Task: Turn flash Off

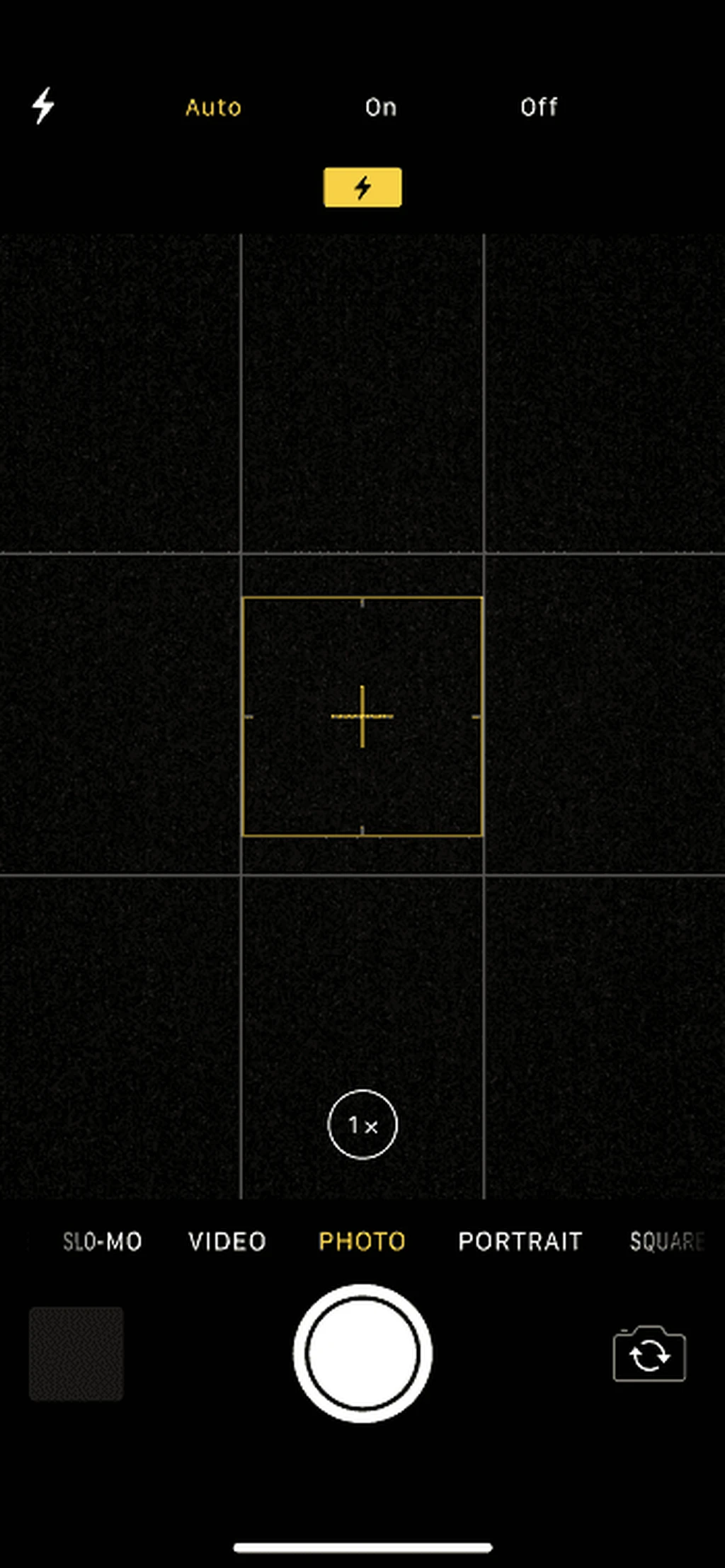Action: tap(539, 108)
